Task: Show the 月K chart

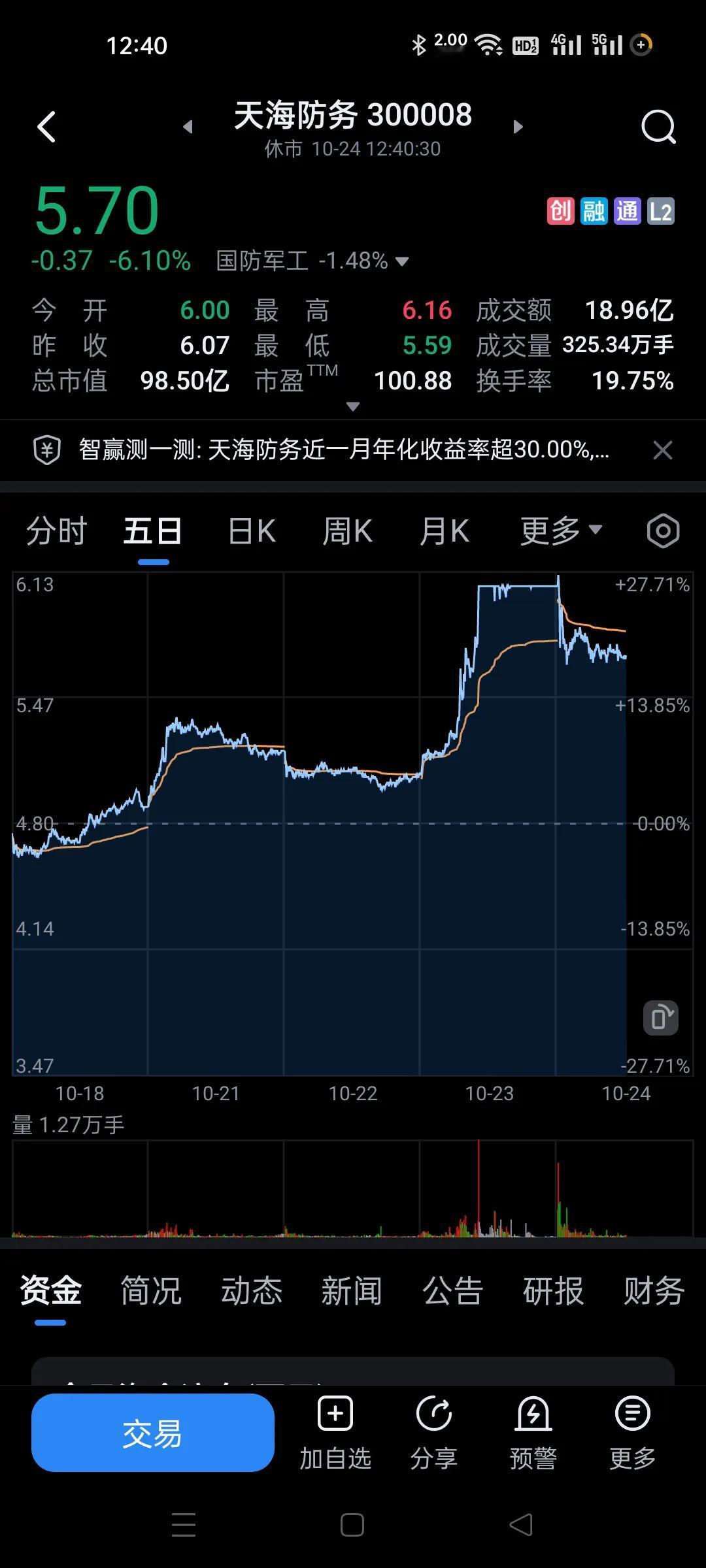Action: pos(445,531)
